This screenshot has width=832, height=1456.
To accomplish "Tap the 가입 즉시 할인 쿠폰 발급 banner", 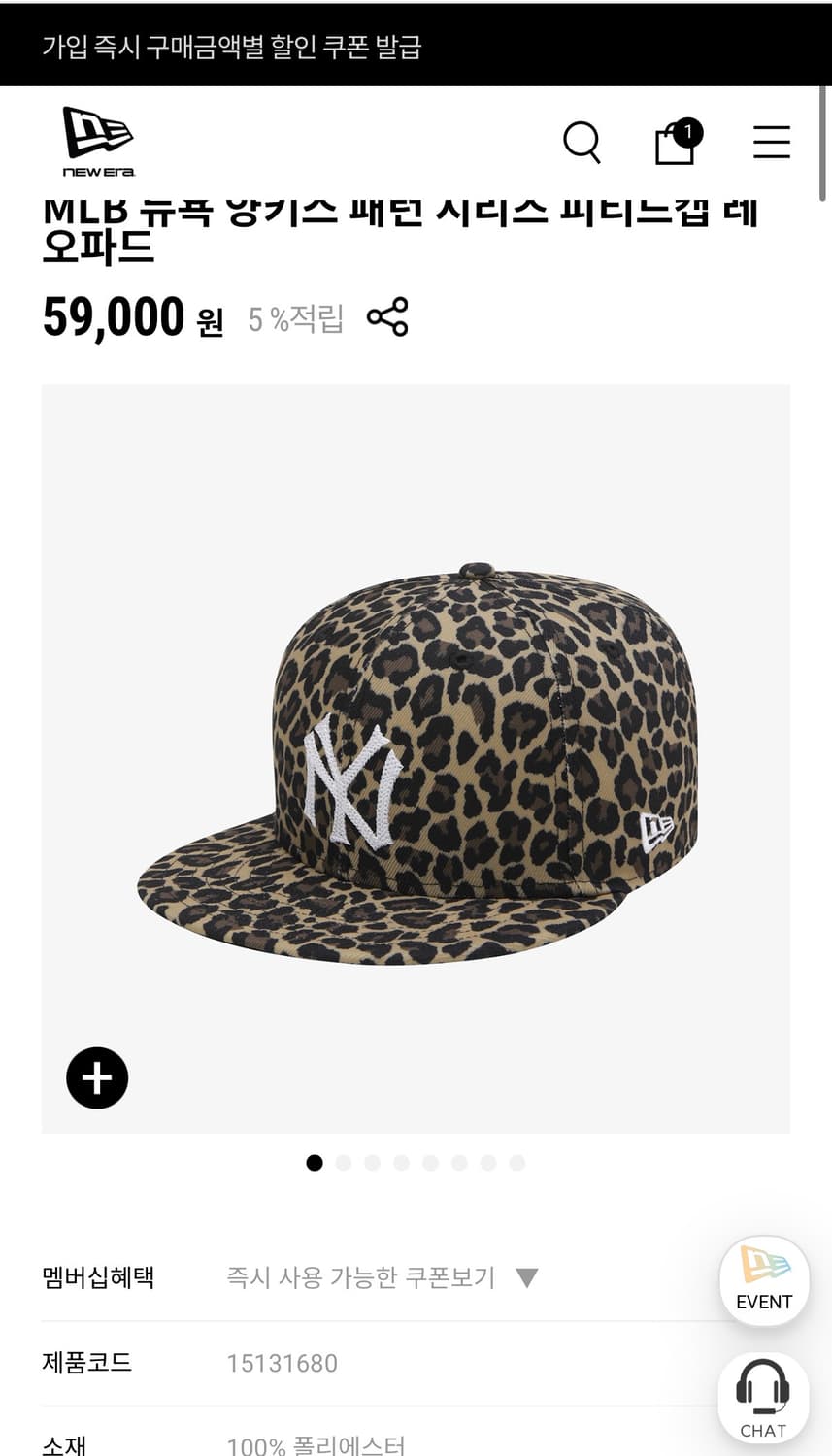I will pyautogui.click(x=232, y=47).
